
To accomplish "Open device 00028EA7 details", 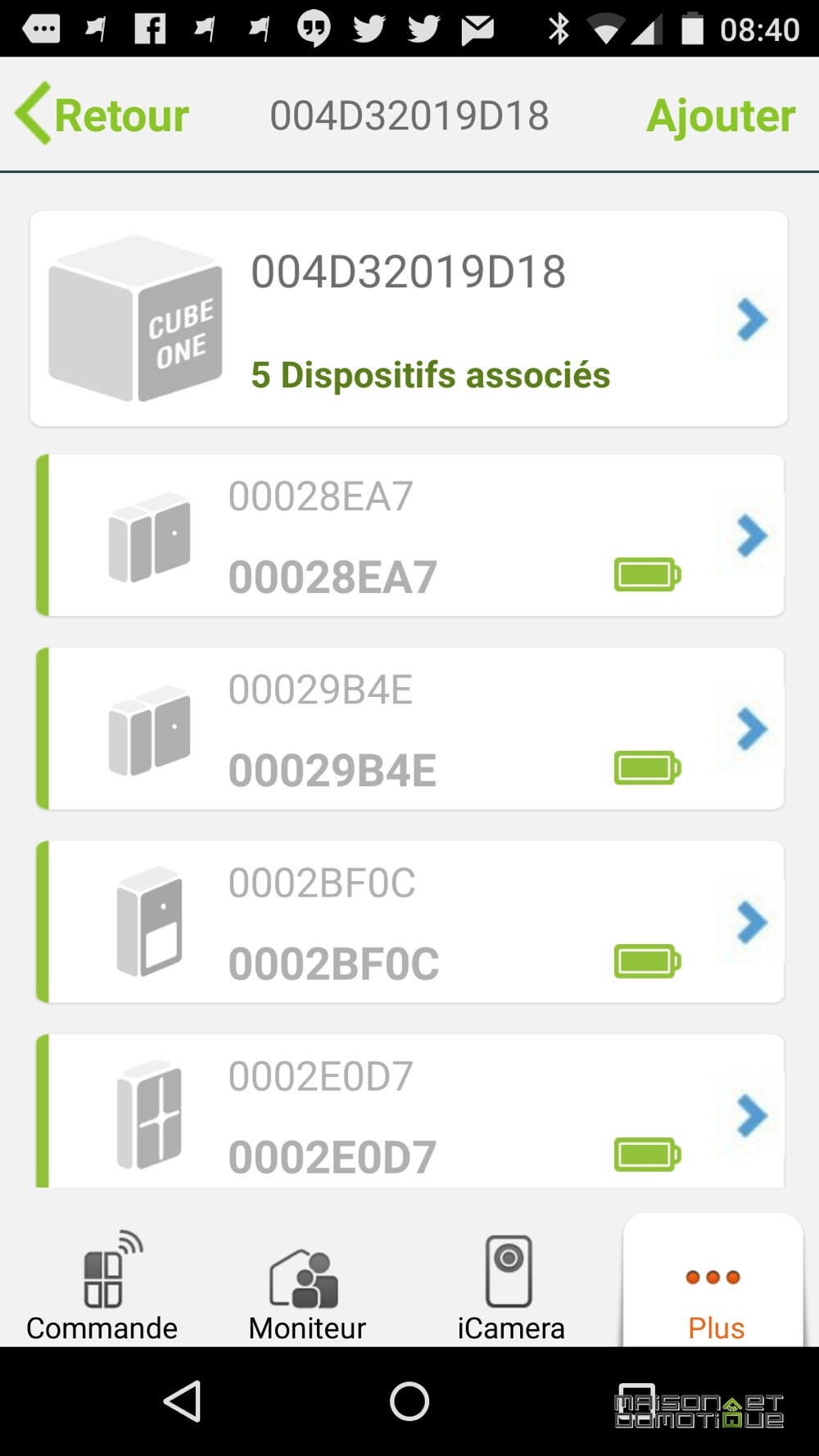I will coord(410,535).
